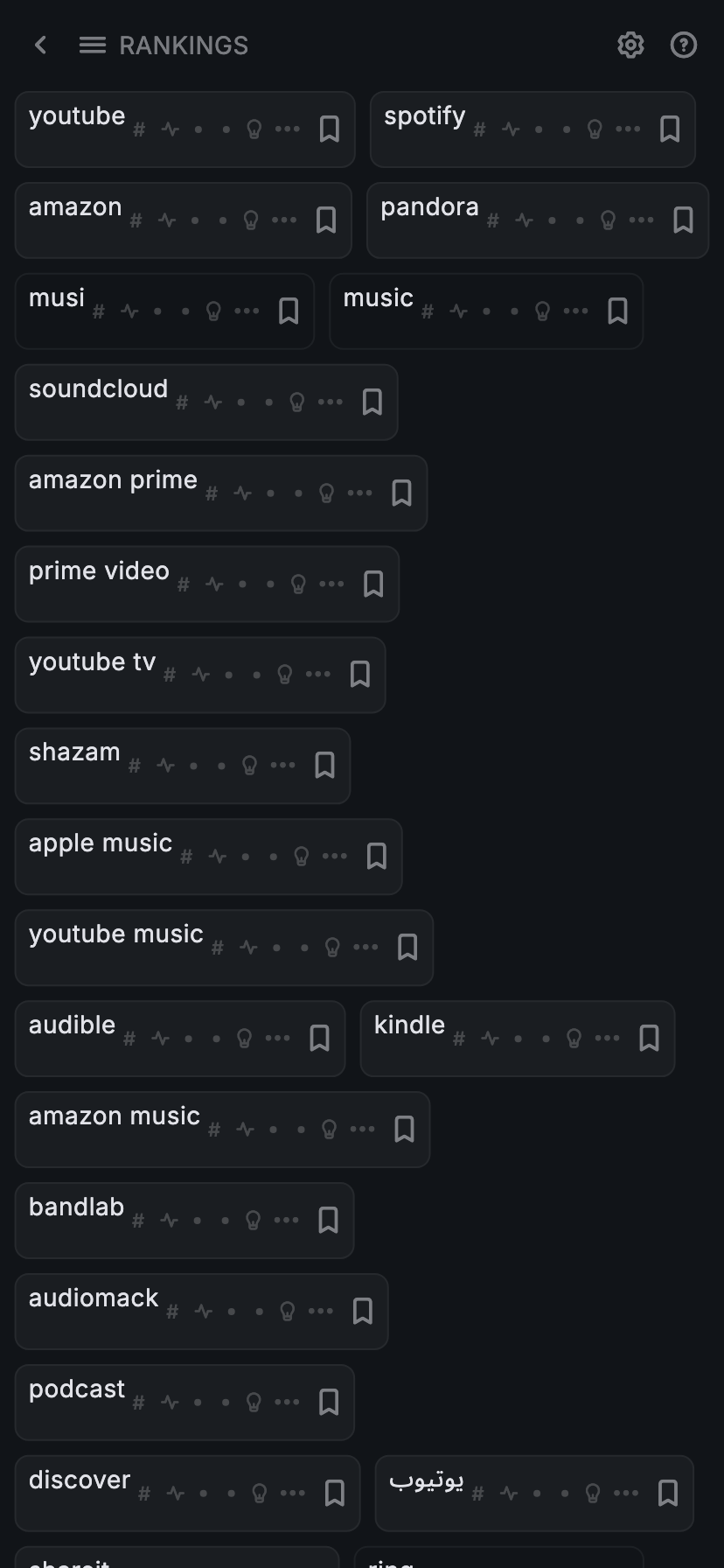Viewport: 724px width, 1568px height.
Task: Select the shazam keyword chip
Action: (74, 752)
